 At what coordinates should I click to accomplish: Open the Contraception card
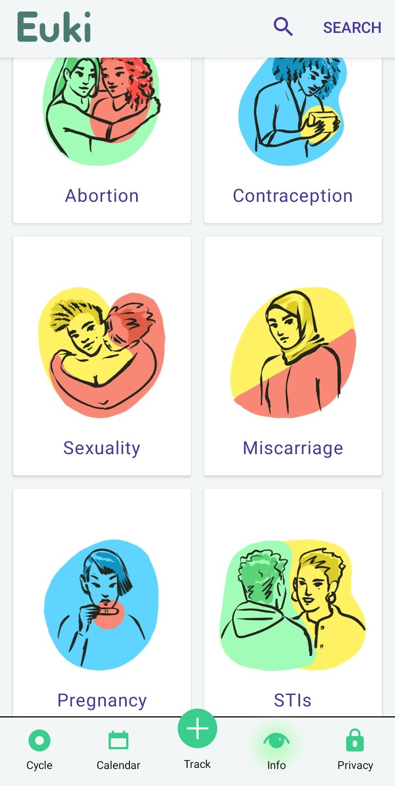coord(293,140)
